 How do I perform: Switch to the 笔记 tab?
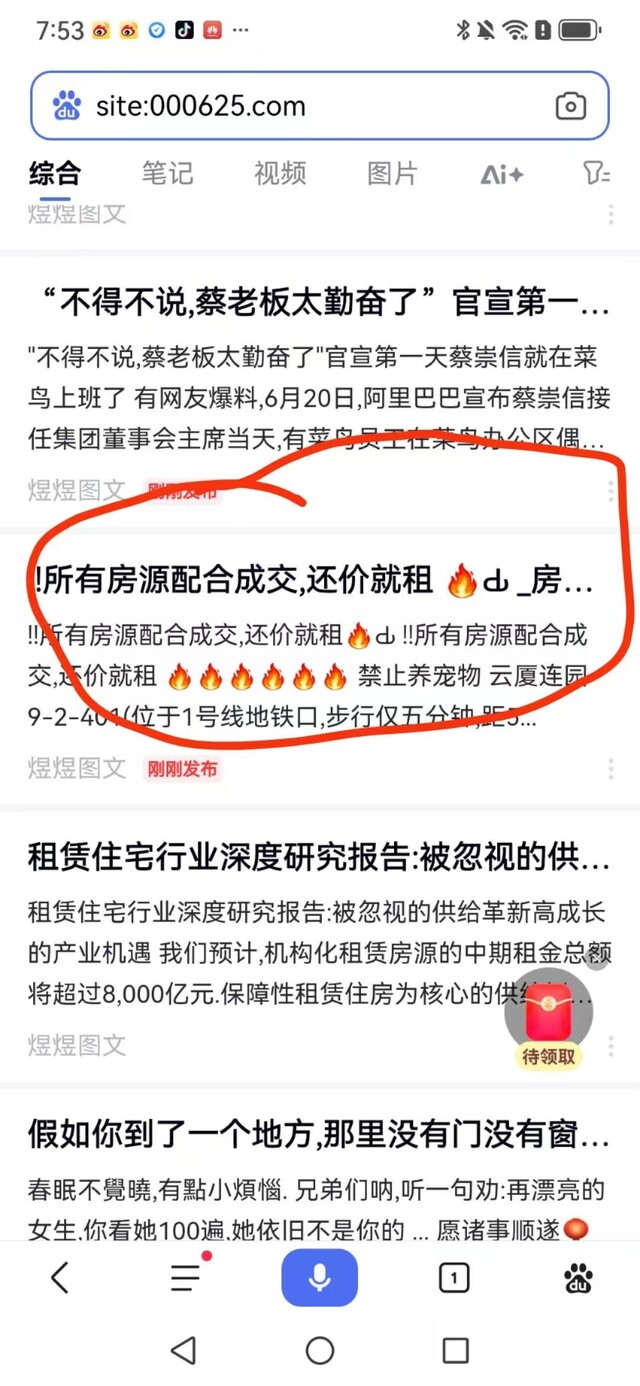[x=167, y=173]
